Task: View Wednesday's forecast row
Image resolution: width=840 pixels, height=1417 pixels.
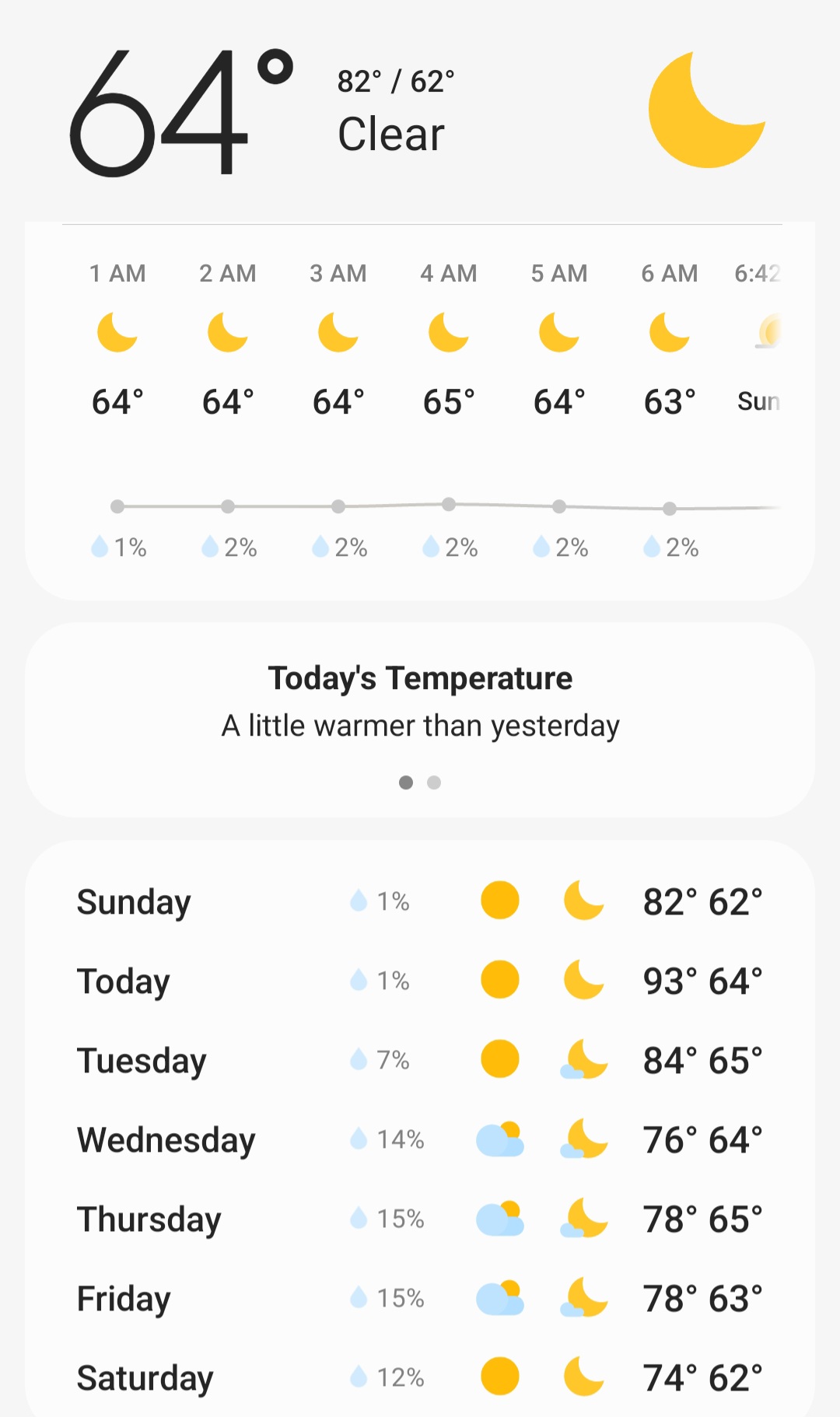Action: pyautogui.click(x=420, y=1140)
